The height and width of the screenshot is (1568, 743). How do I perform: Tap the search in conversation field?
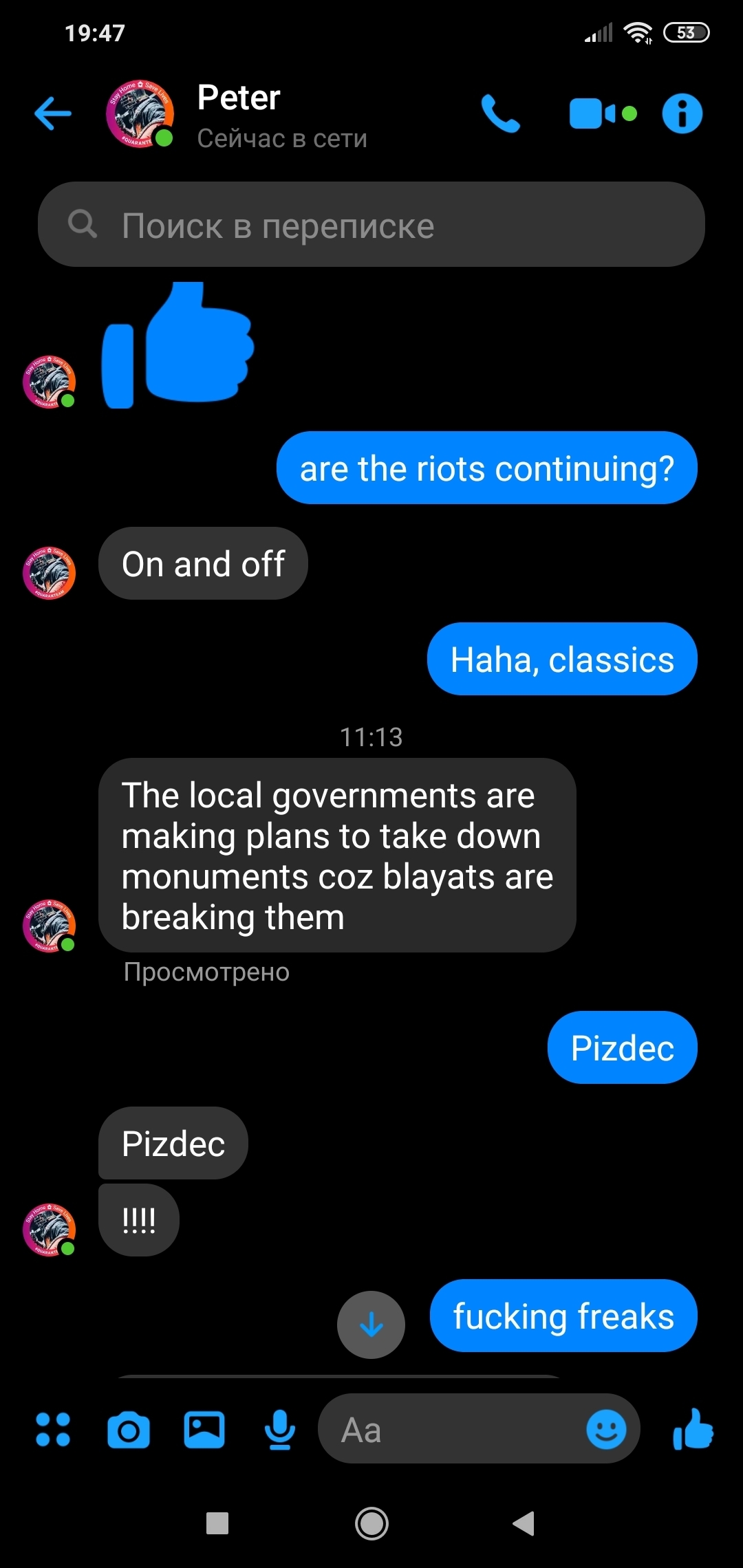click(371, 225)
